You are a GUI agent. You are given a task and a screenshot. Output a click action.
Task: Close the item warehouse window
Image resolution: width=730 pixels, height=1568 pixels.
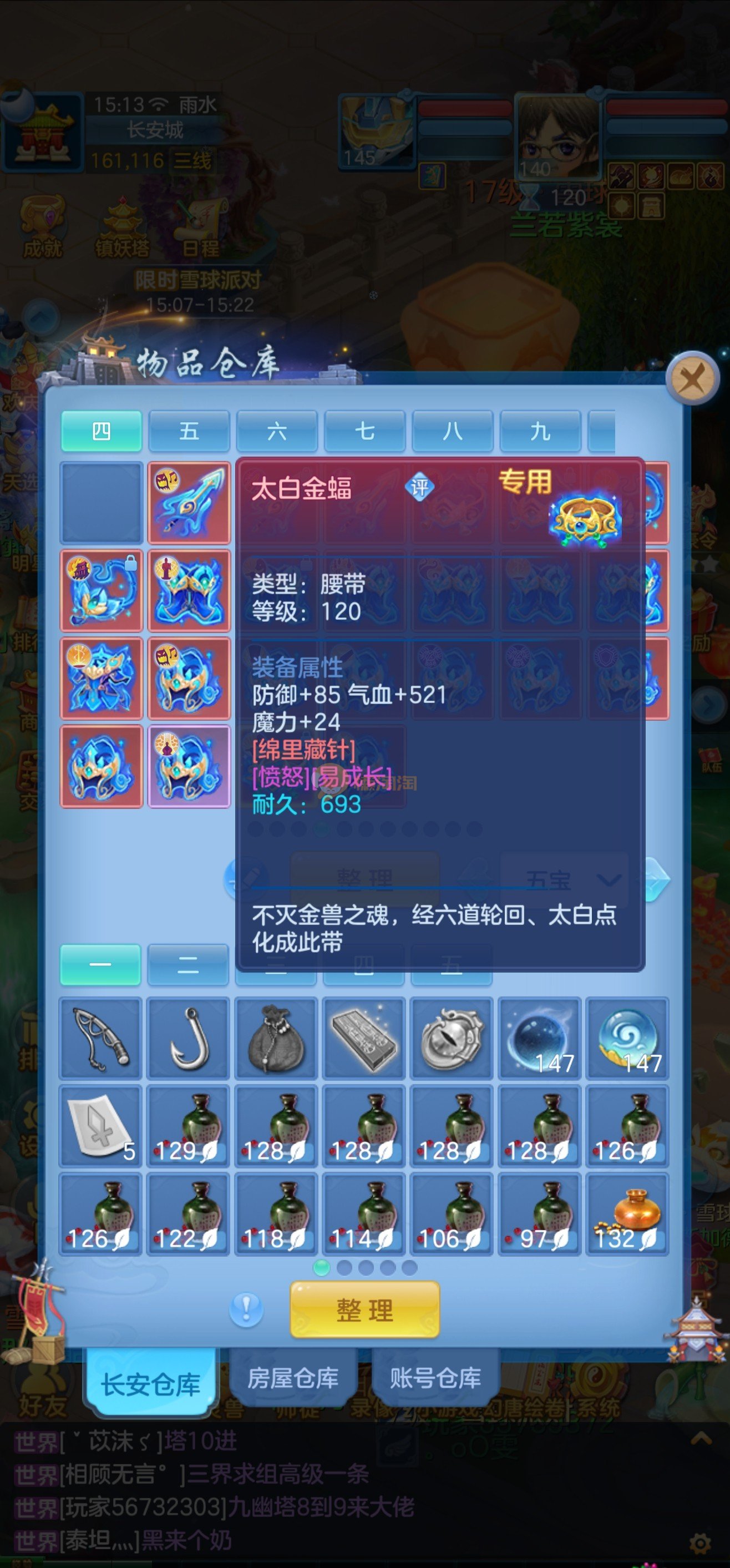(x=692, y=378)
